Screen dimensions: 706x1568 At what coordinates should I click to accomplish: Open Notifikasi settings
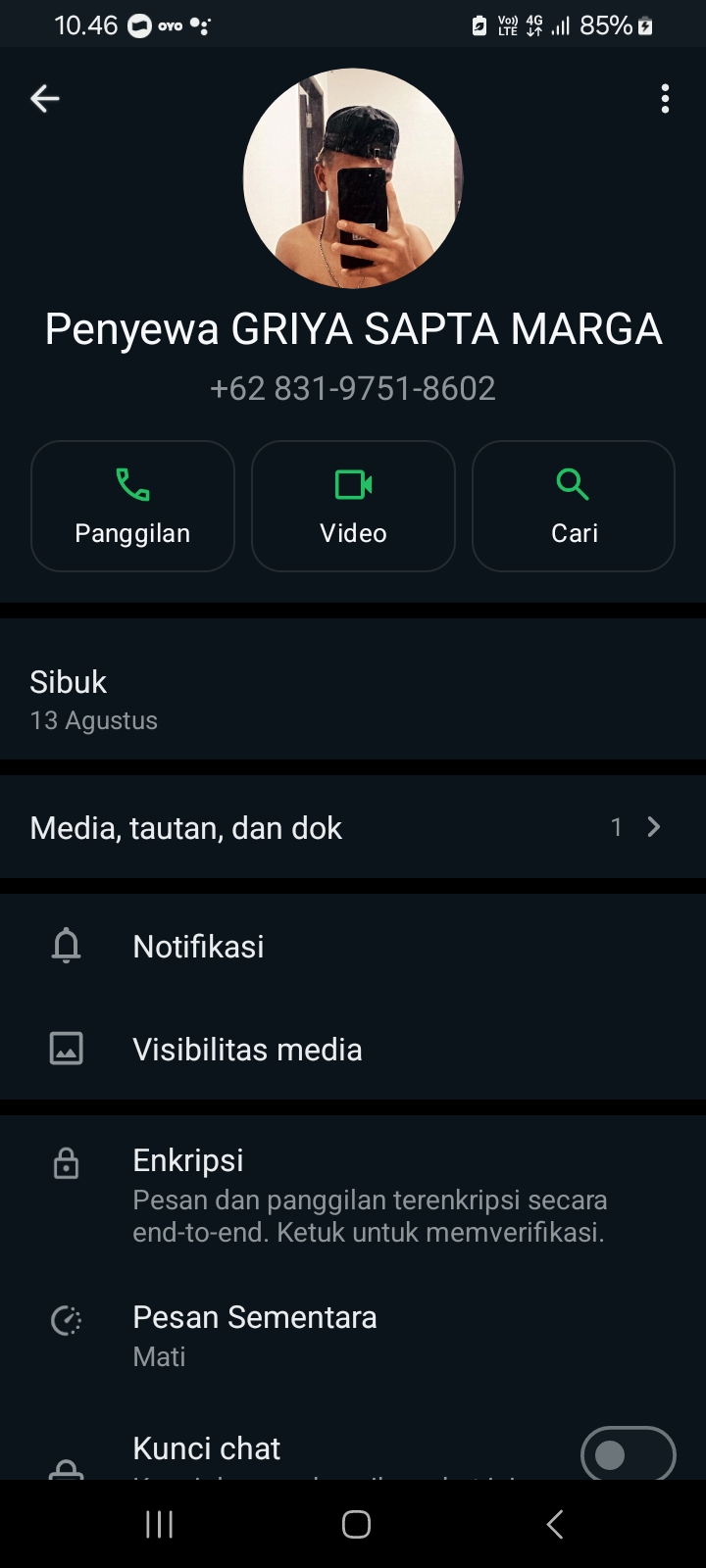[353, 947]
